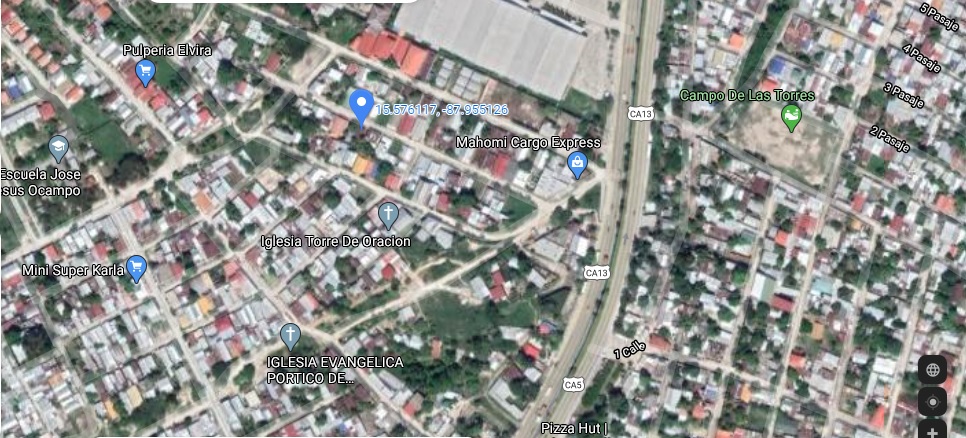Select Escuela Jose Jesus Ocampo marker
The width and height of the screenshot is (966, 438).
pyautogui.click(x=58, y=149)
